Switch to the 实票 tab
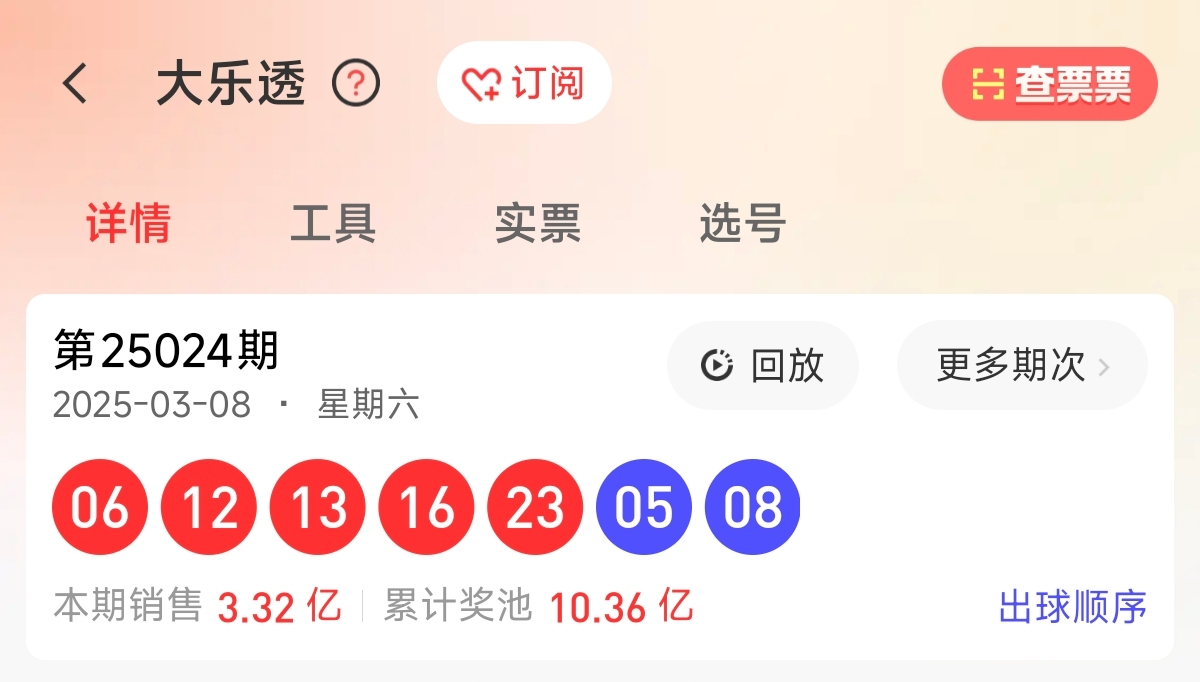 pos(538,223)
